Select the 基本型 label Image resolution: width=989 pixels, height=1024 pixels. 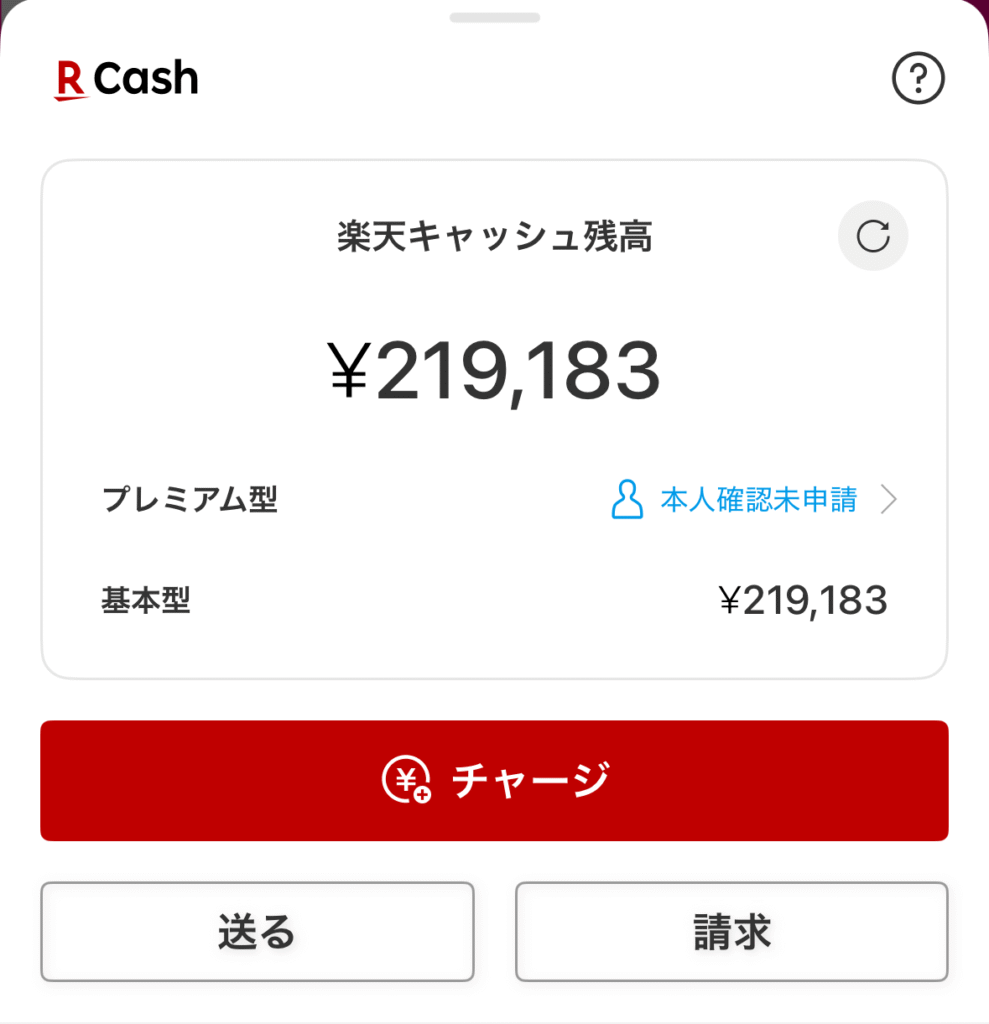point(146,600)
